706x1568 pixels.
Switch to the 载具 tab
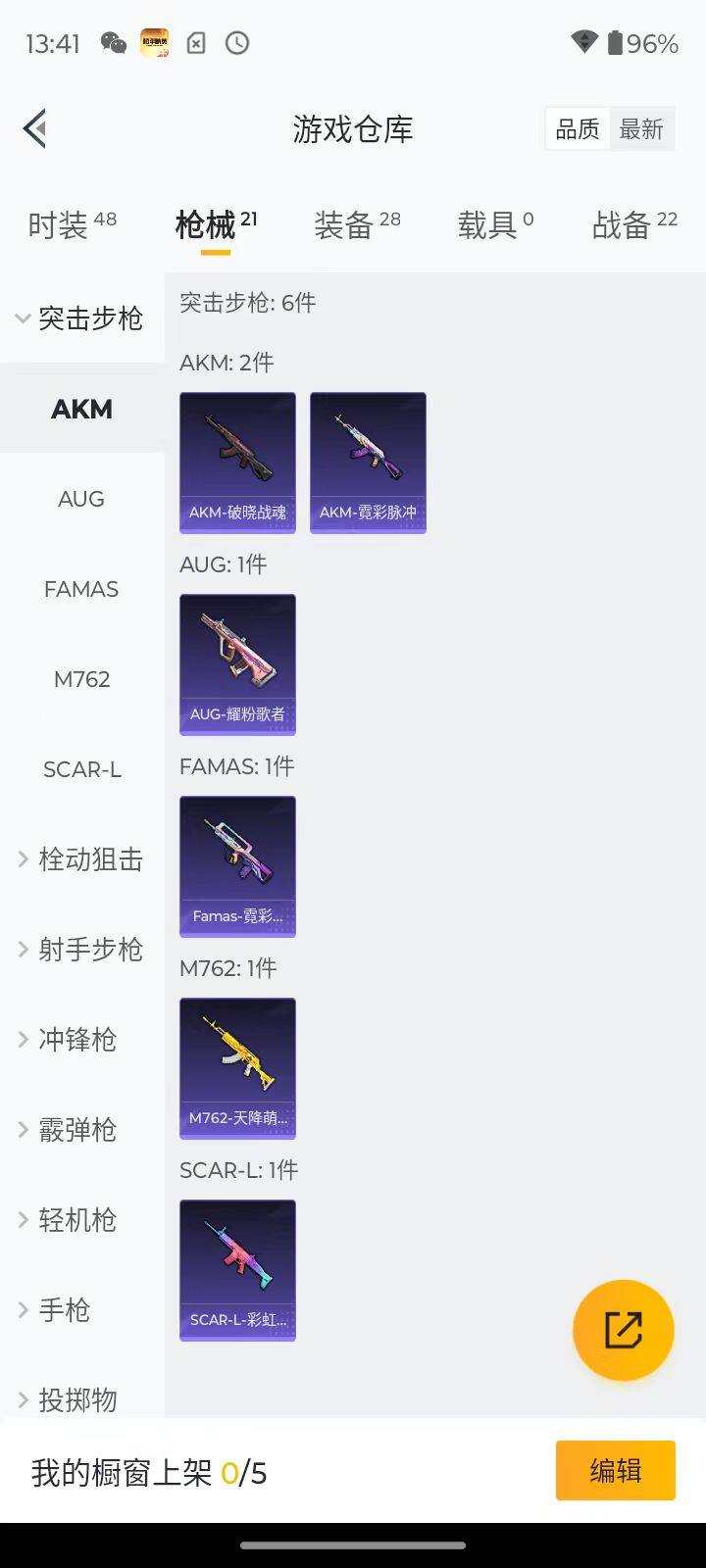[x=495, y=224]
